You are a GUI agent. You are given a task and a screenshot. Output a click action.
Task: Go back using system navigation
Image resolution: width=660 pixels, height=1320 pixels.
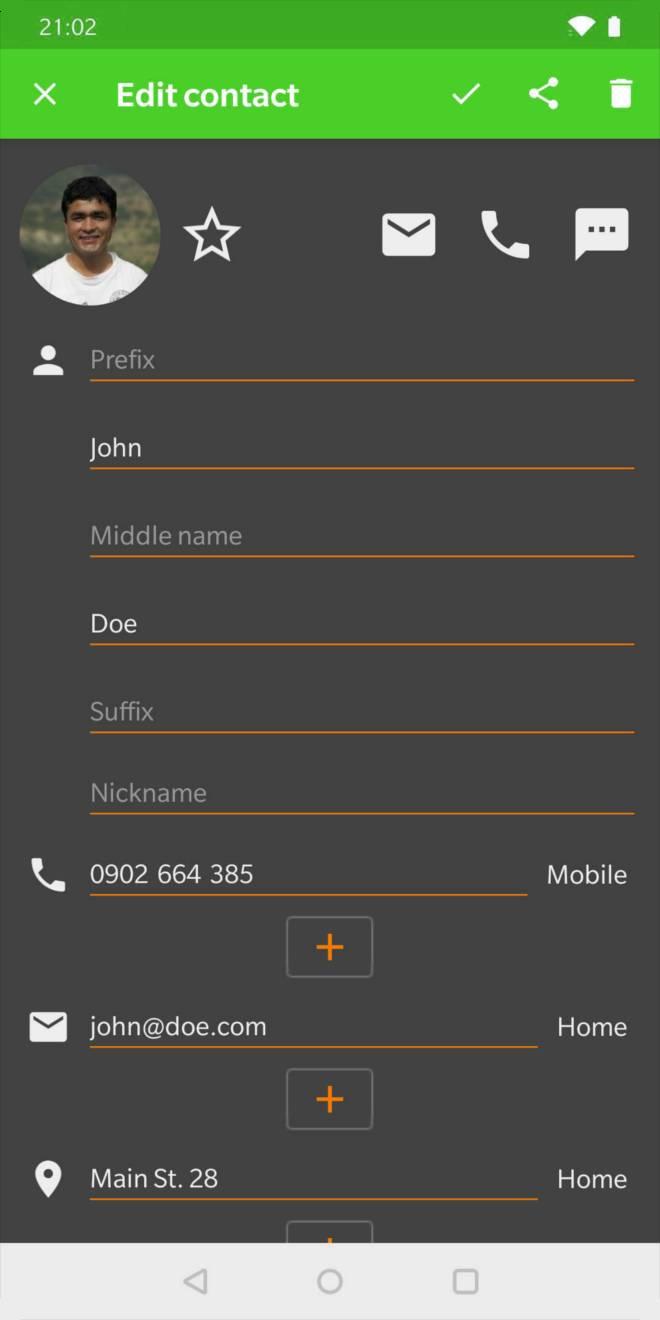click(x=196, y=1281)
